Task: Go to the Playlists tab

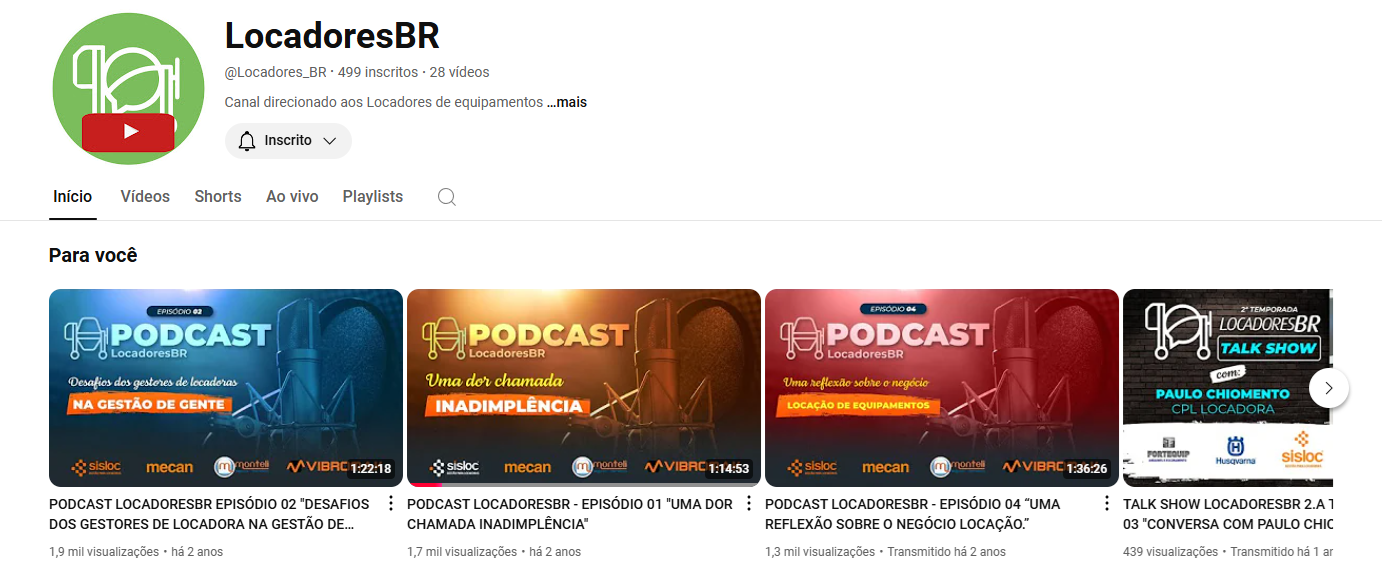Action: tap(372, 197)
